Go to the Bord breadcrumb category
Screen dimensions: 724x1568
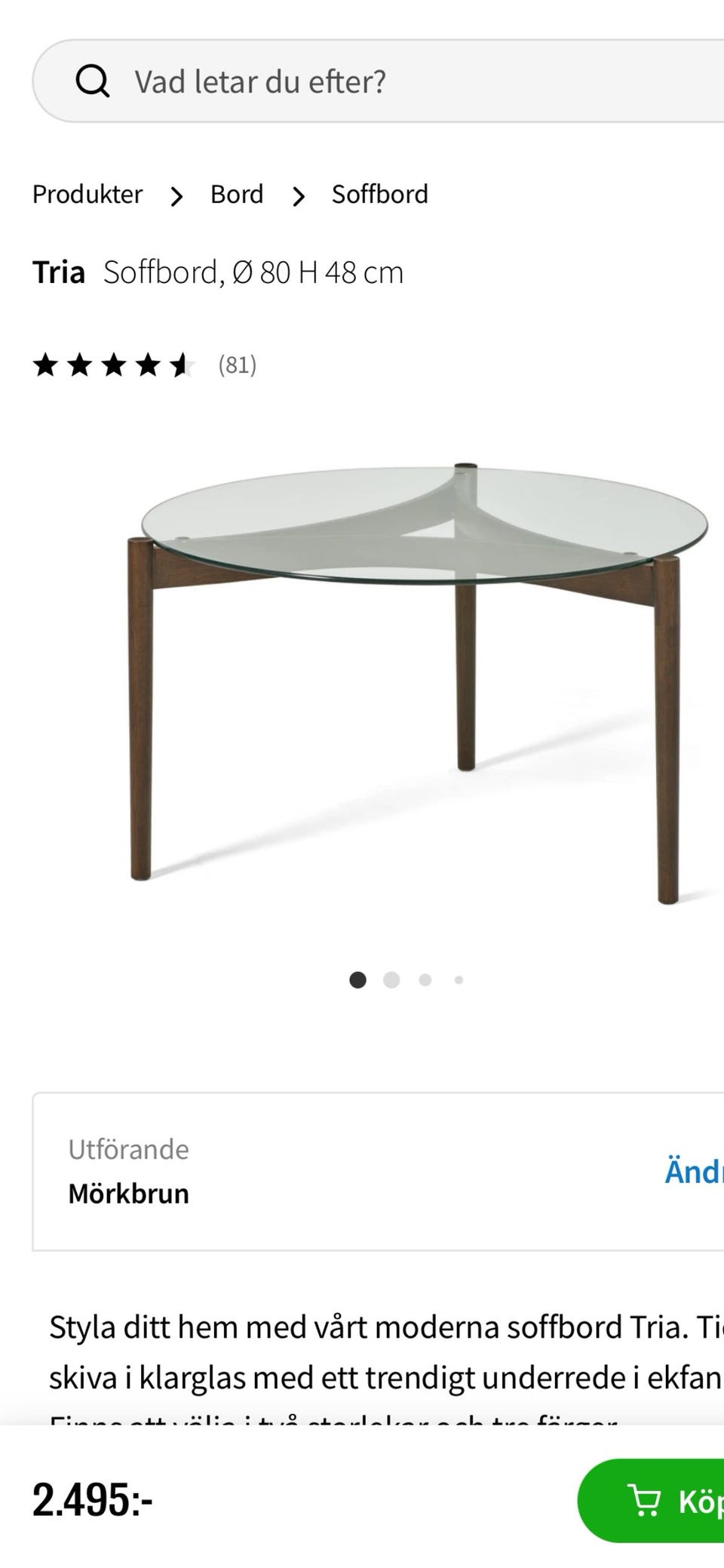[237, 195]
